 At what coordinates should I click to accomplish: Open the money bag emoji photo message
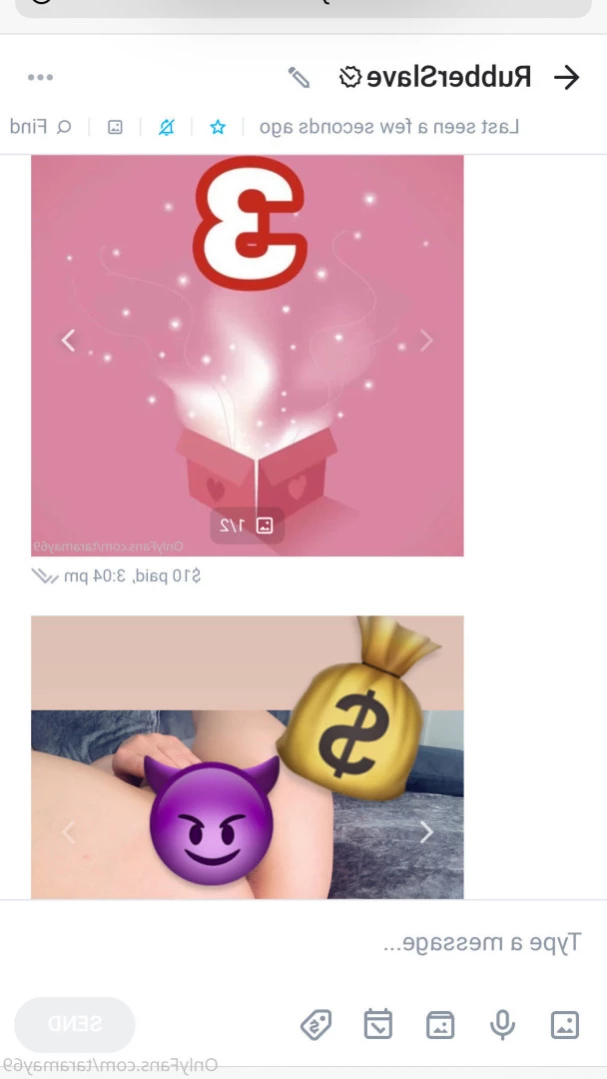pyautogui.click(x=247, y=760)
